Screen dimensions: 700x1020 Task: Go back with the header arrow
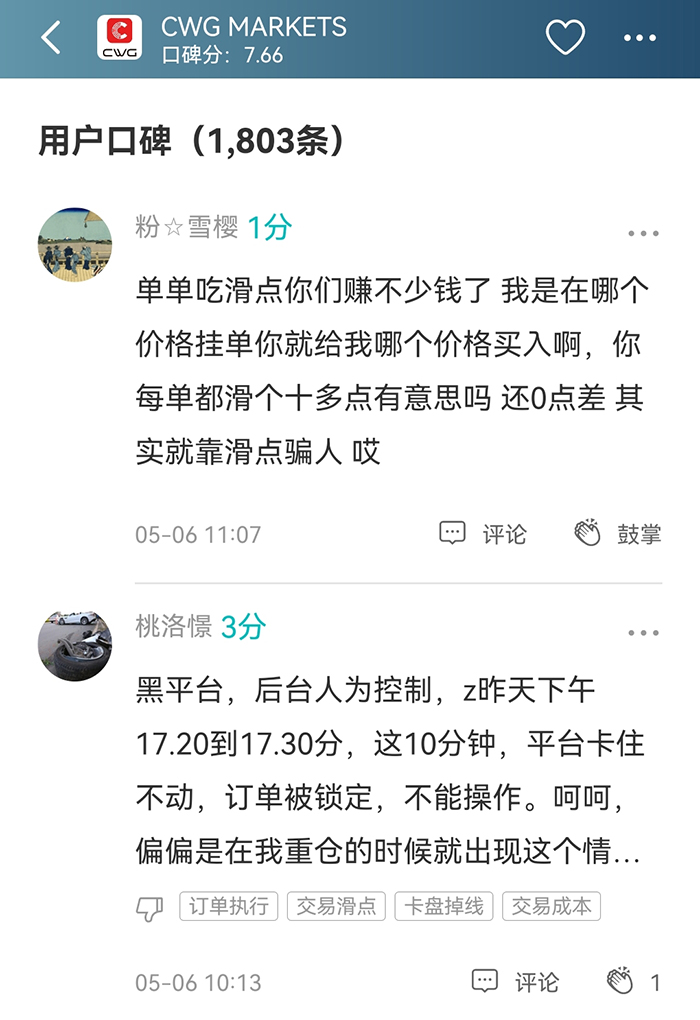51,38
